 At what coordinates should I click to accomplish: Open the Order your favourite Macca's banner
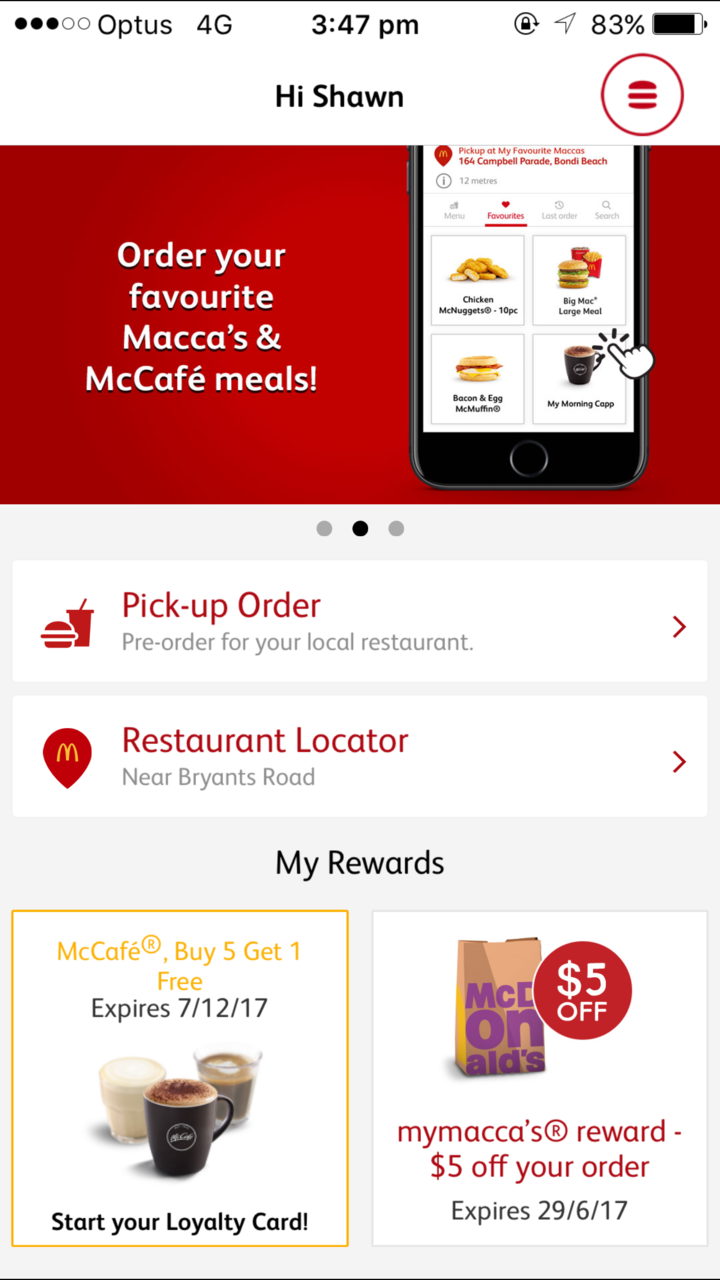click(360, 325)
